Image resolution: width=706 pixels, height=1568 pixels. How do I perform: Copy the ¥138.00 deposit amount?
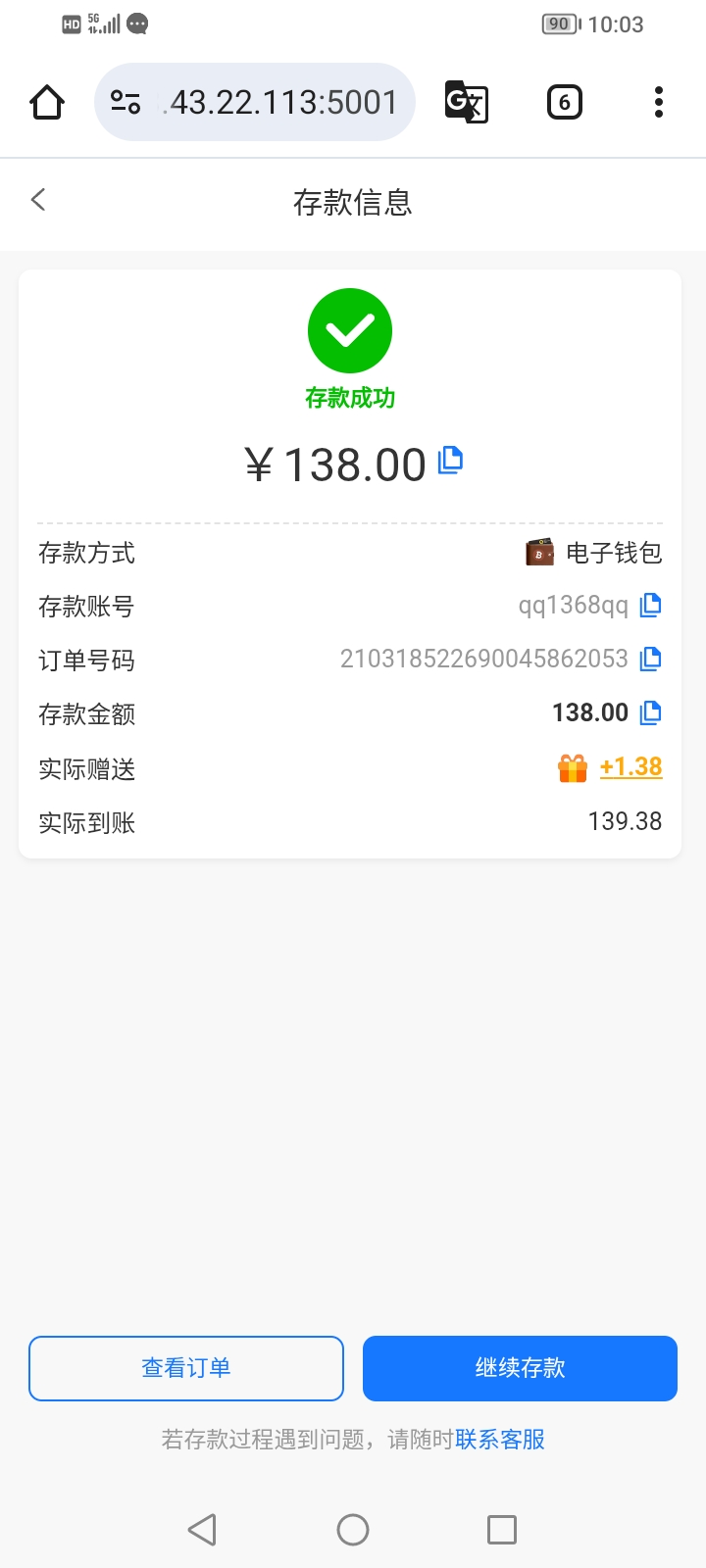[450, 461]
